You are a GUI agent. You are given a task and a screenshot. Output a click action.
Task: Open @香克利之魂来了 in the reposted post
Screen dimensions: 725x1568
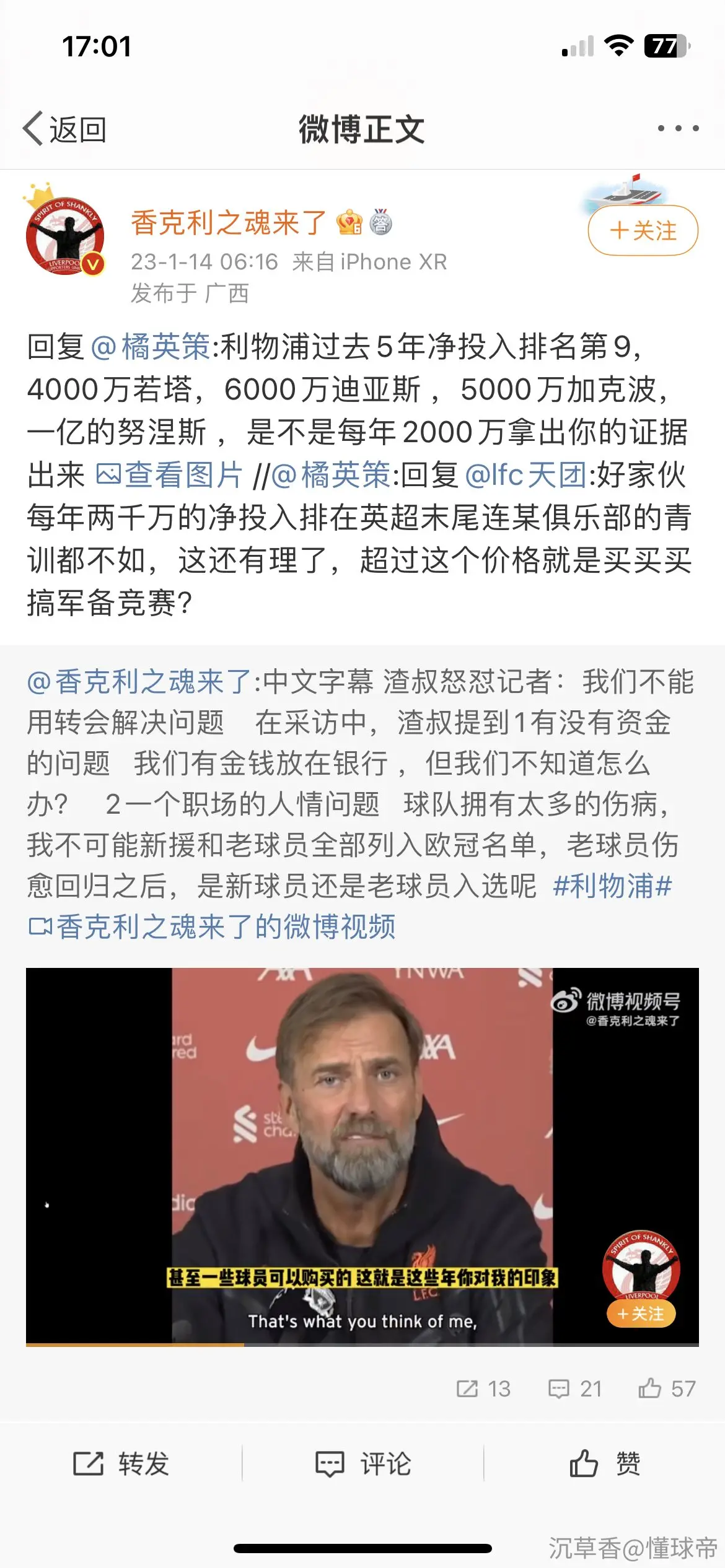139,682
